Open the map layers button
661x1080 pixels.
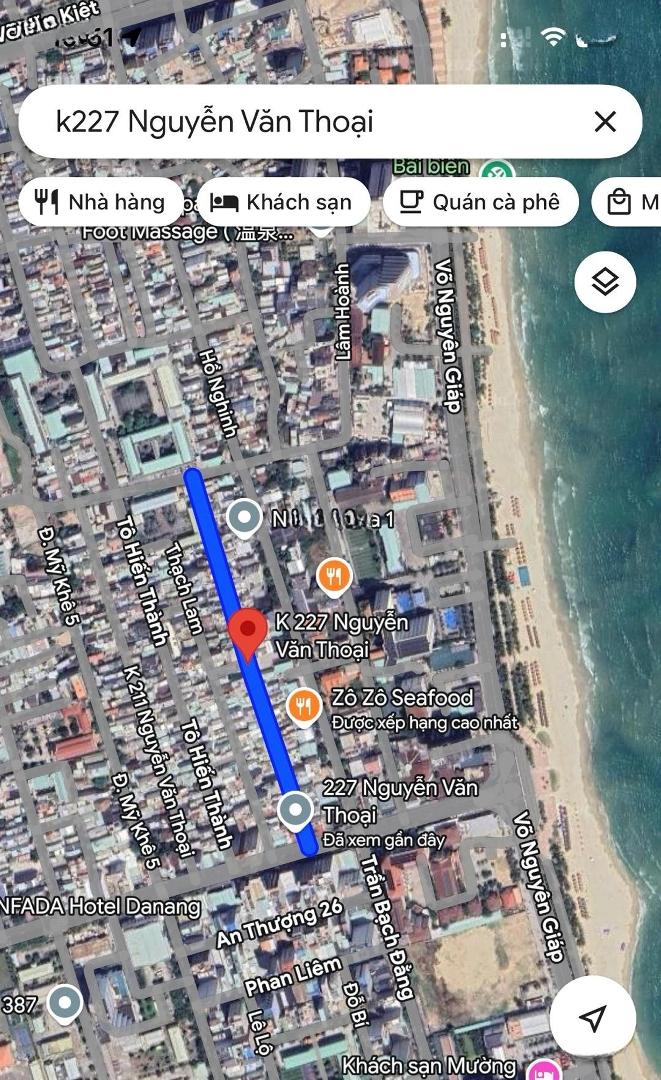coord(605,283)
